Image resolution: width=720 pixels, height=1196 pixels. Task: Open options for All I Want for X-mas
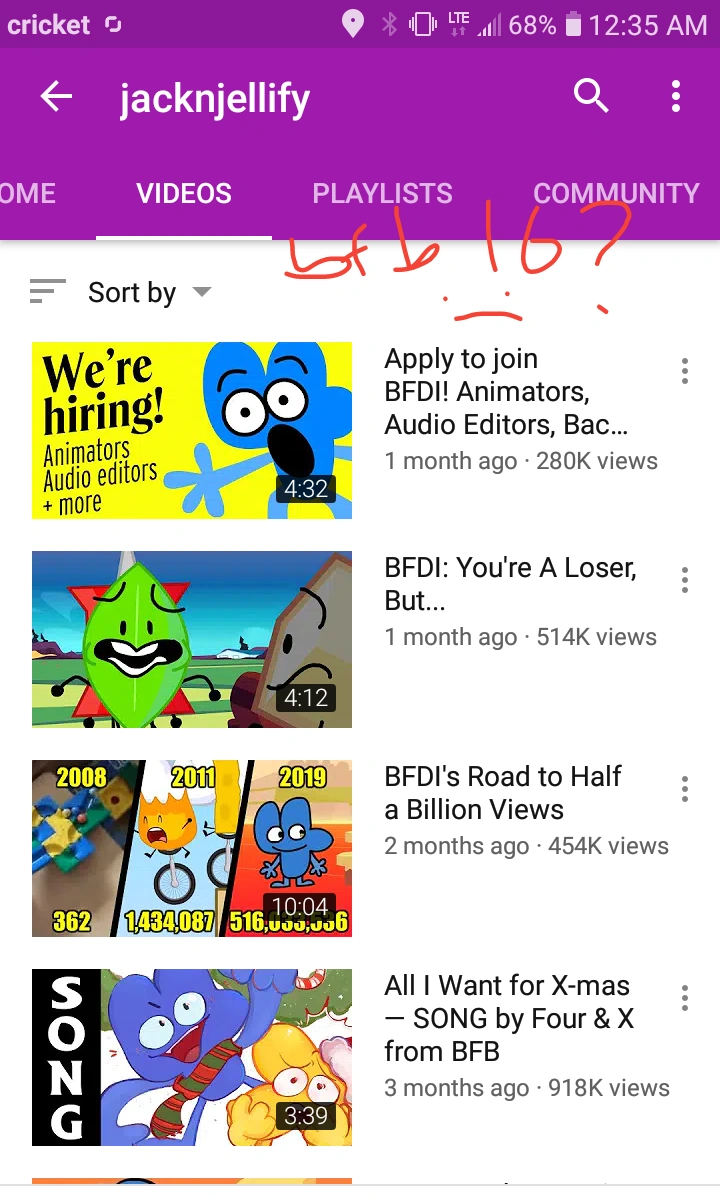[x=685, y=997]
